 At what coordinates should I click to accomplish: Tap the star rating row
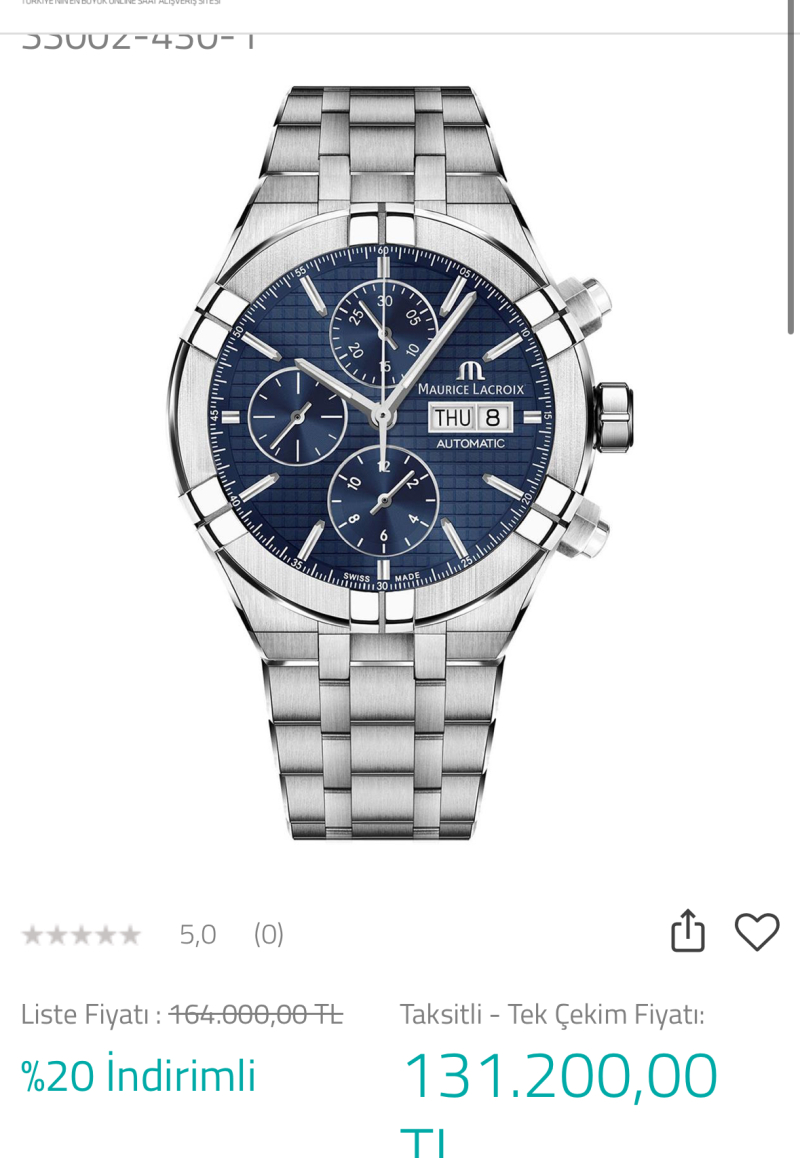coord(82,935)
